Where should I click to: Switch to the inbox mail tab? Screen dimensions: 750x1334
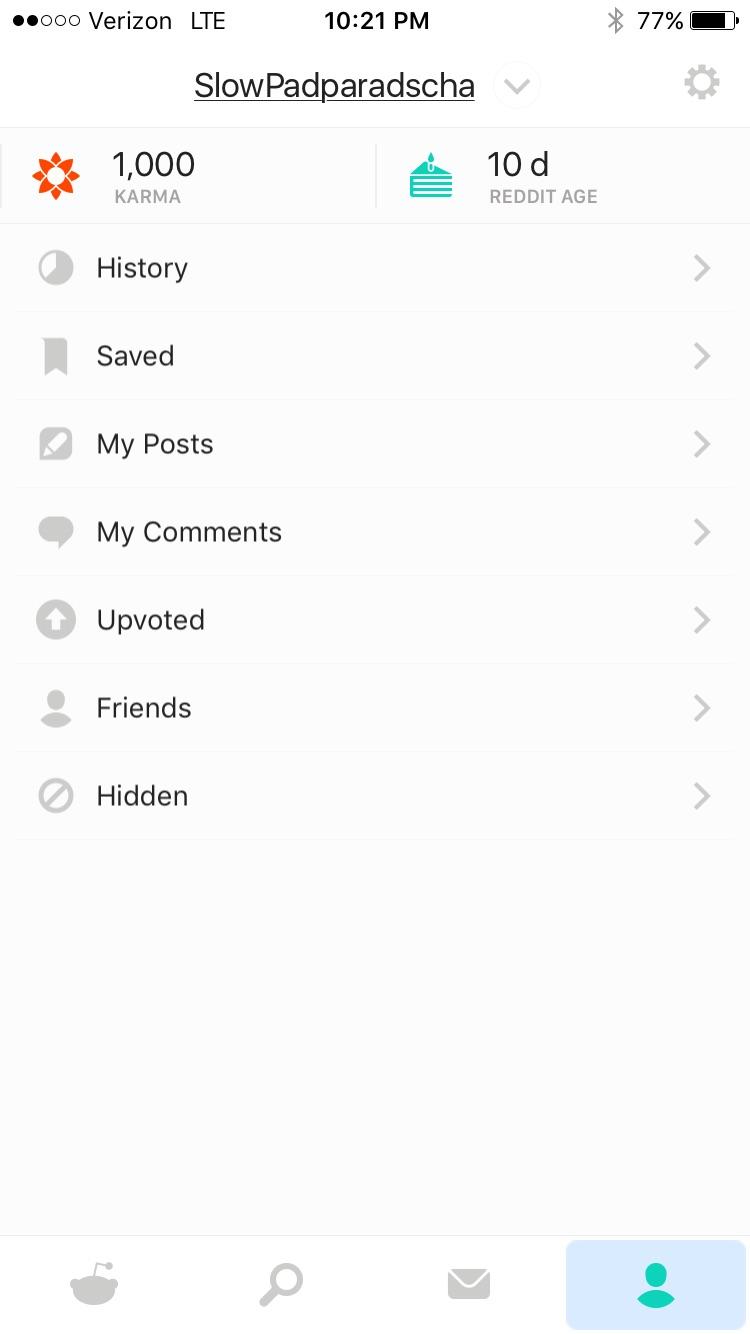(x=469, y=1284)
